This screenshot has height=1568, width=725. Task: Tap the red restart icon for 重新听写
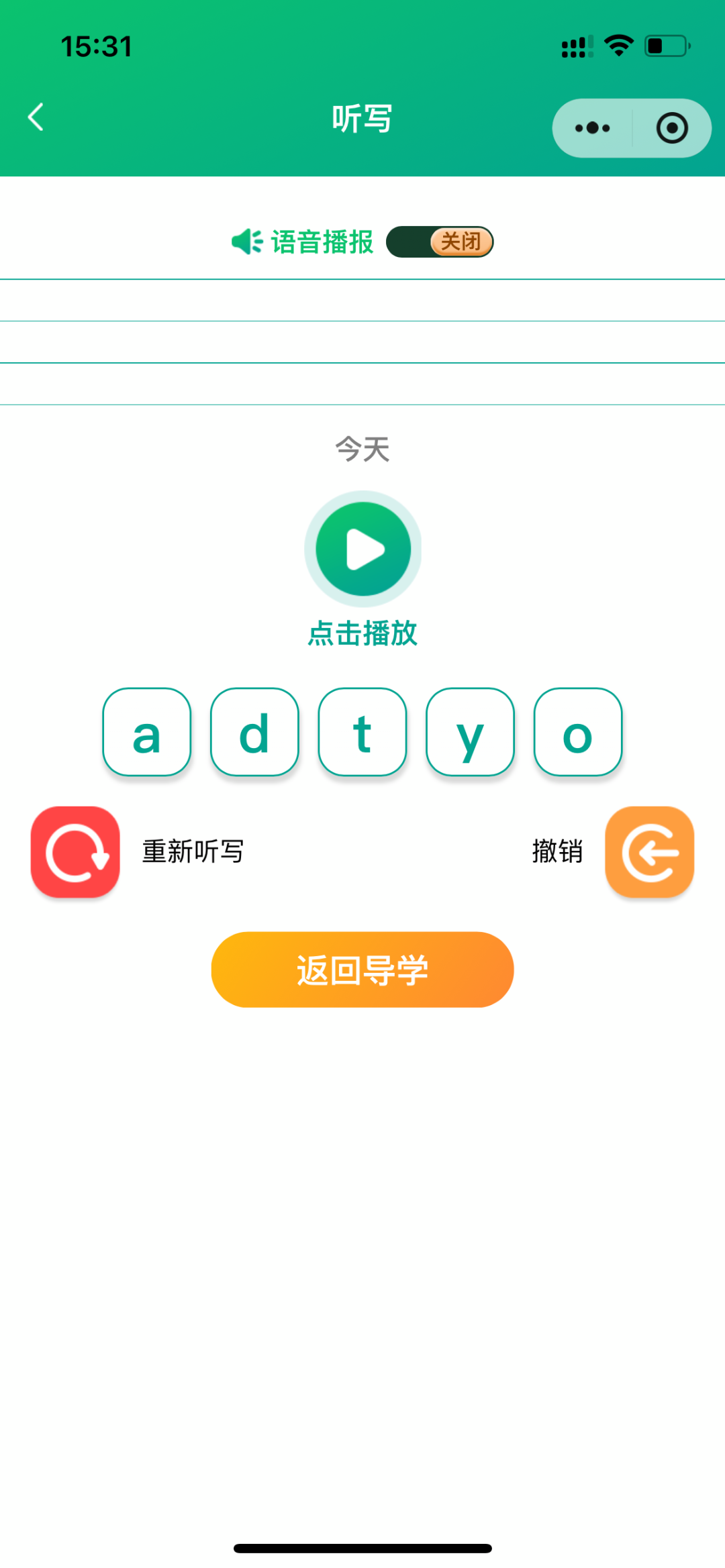coord(74,852)
